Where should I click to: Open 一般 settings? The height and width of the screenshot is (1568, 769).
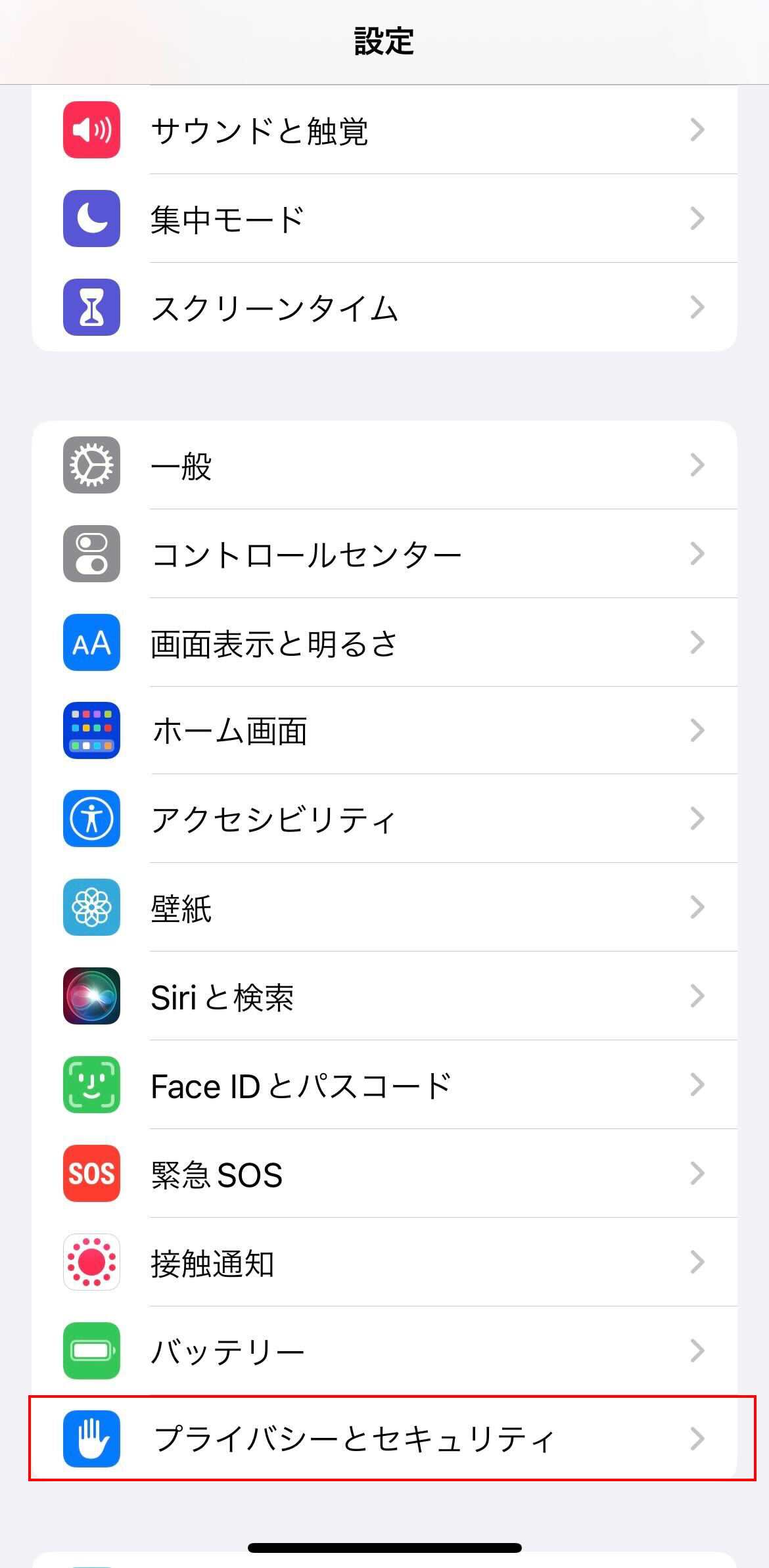384,465
